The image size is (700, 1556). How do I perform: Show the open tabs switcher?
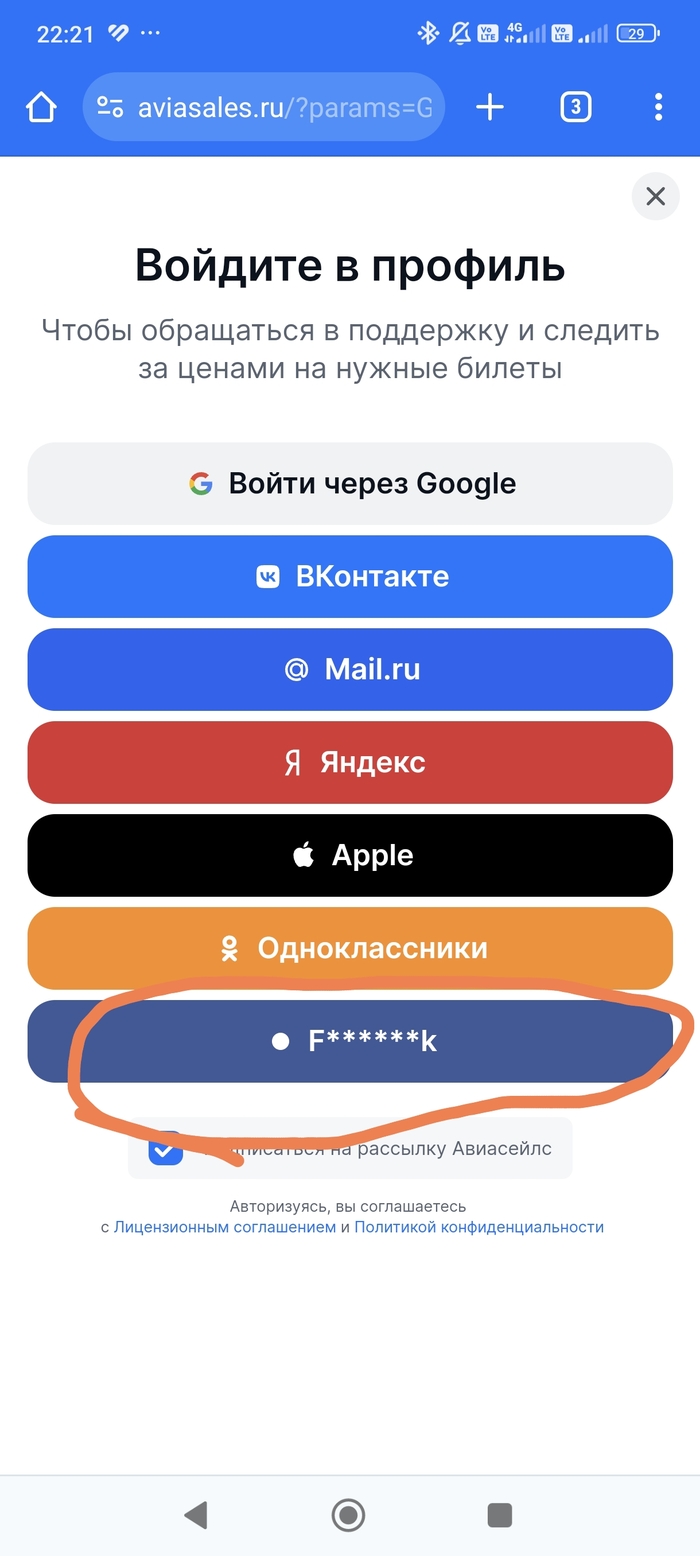575,107
